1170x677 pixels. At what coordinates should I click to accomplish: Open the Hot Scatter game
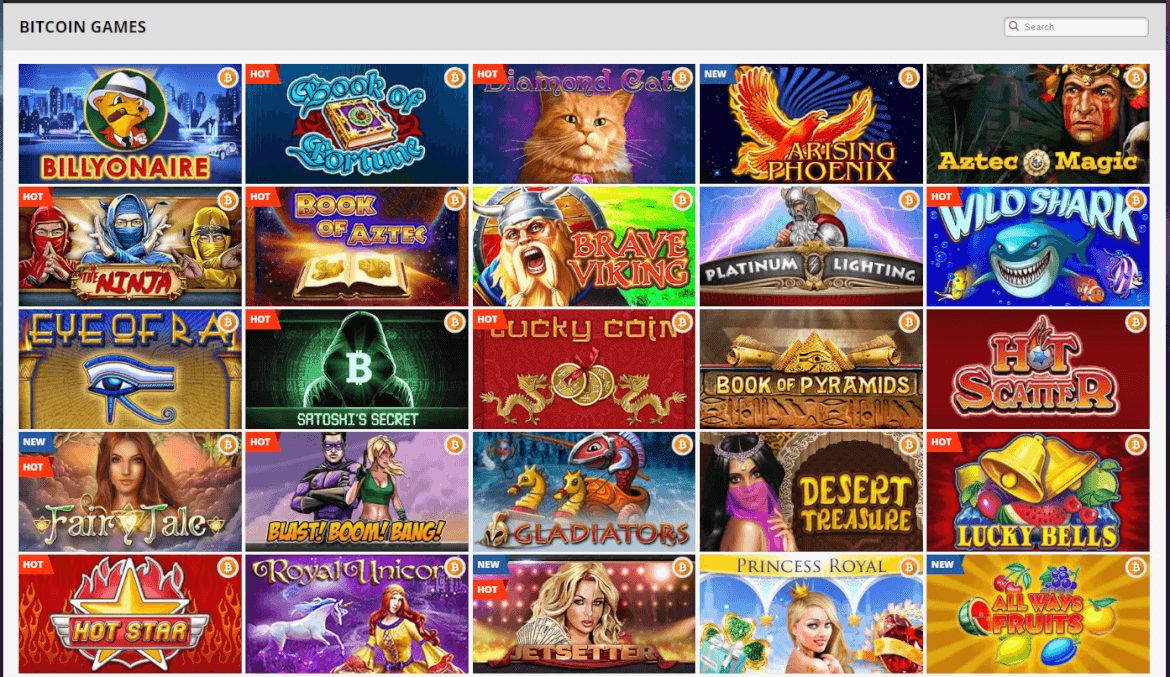(x=1037, y=370)
